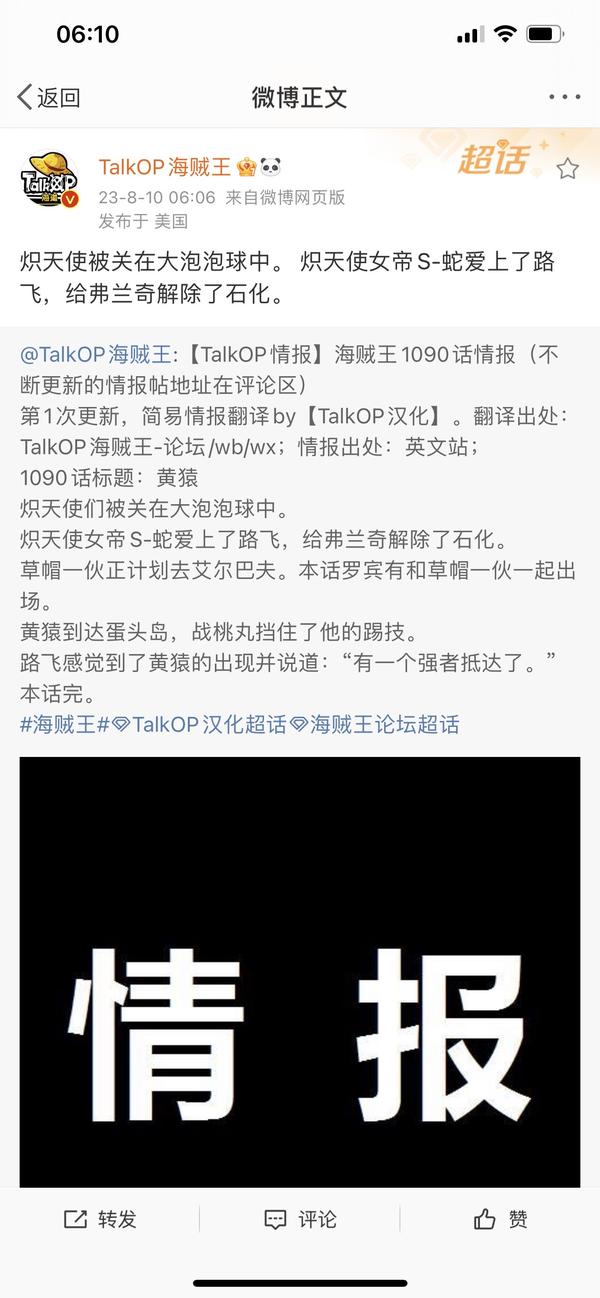Open 评论 to comment
Screen dimensions: 600x1298
pyautogui.click(x=300, y=1219)
